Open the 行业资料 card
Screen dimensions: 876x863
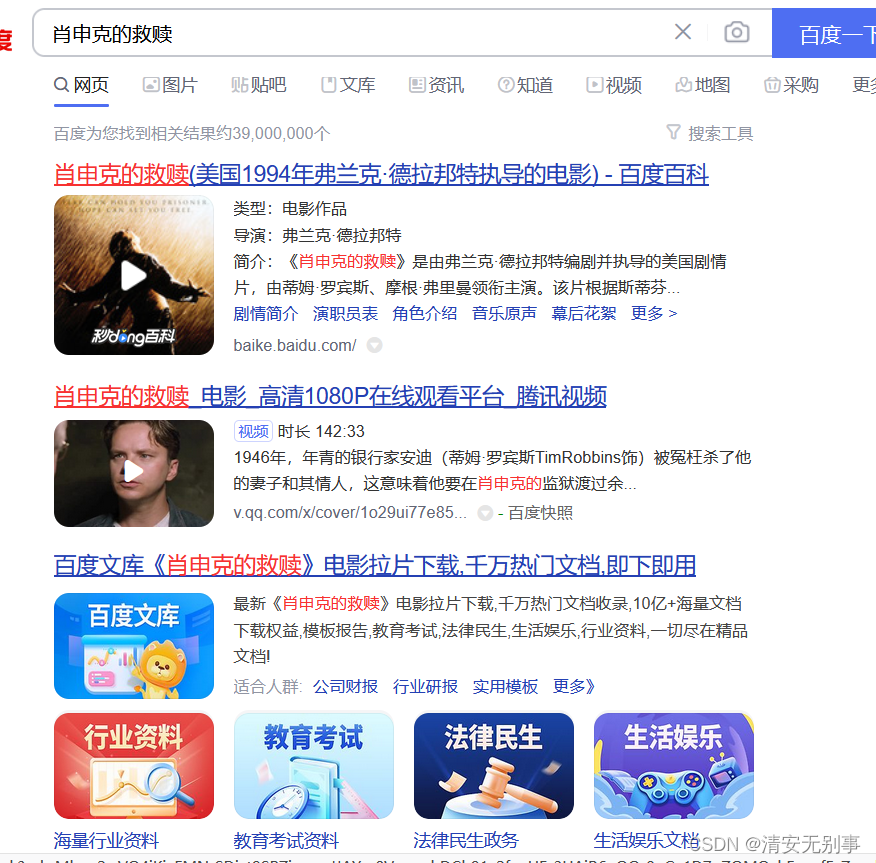(x=134, y=766)
